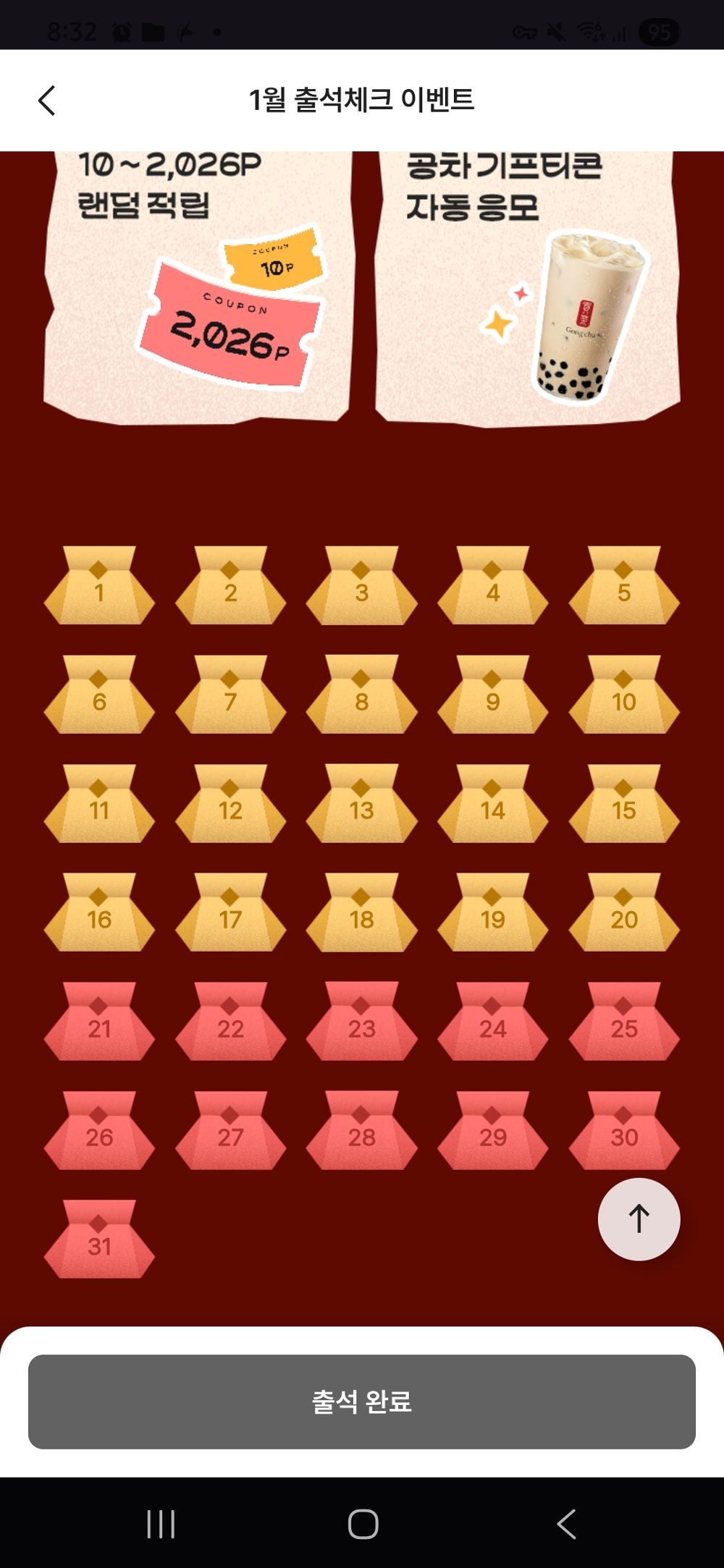Open the pouch numbered 13
The height and width of the screenshot is (1568, 724).
click(362, 805)
